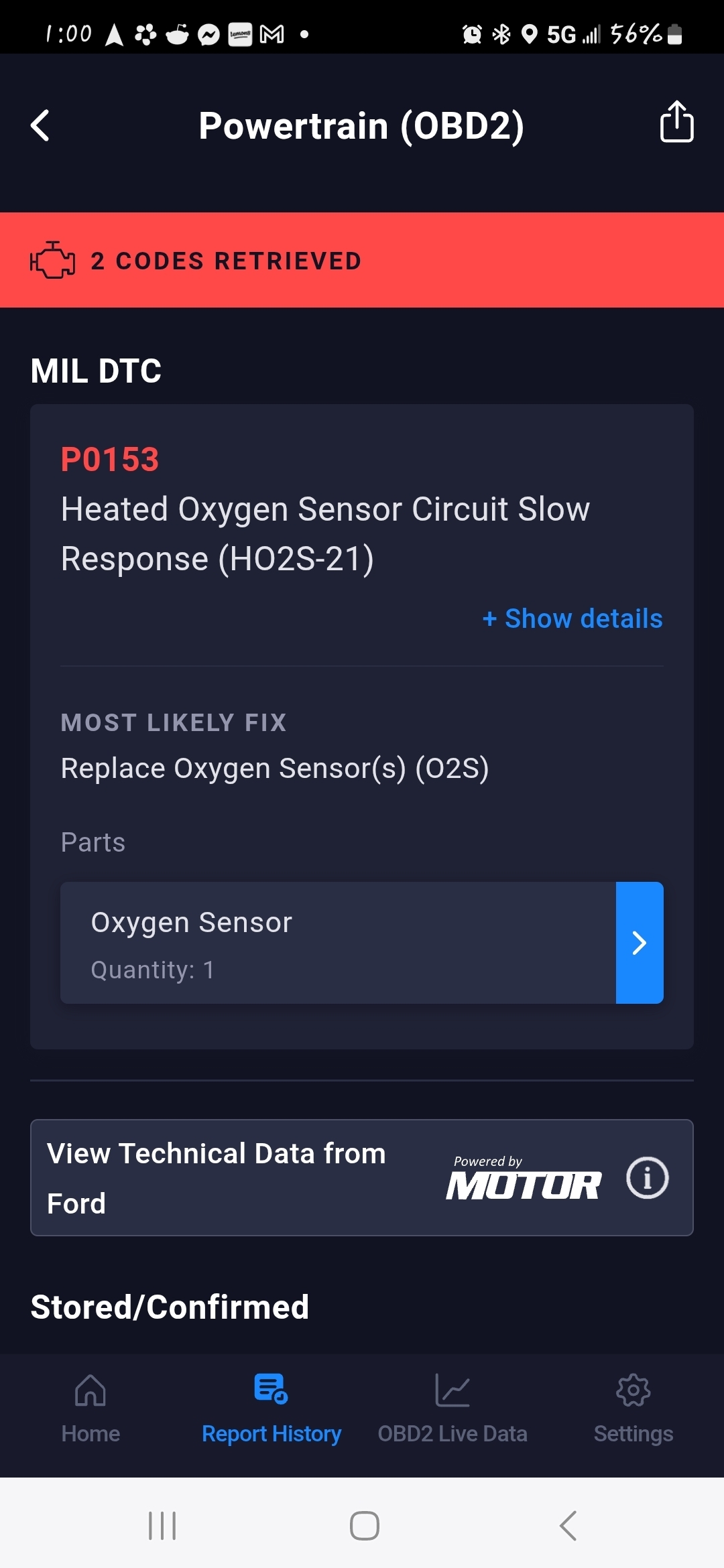Go back from Powertrain (OBD2) report
The image size is (724, 1568).
point(40,125)
